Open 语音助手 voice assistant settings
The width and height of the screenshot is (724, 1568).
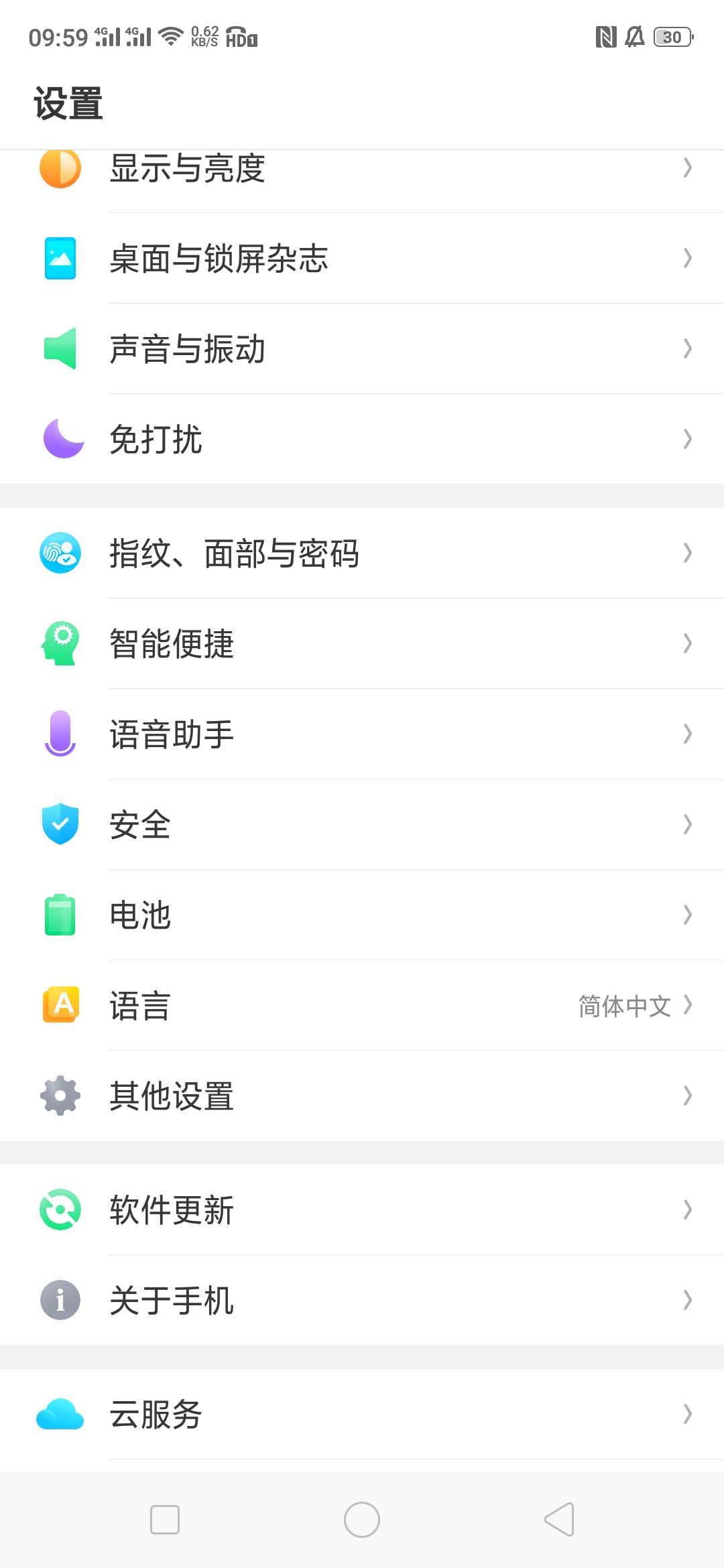click(362, 734)
